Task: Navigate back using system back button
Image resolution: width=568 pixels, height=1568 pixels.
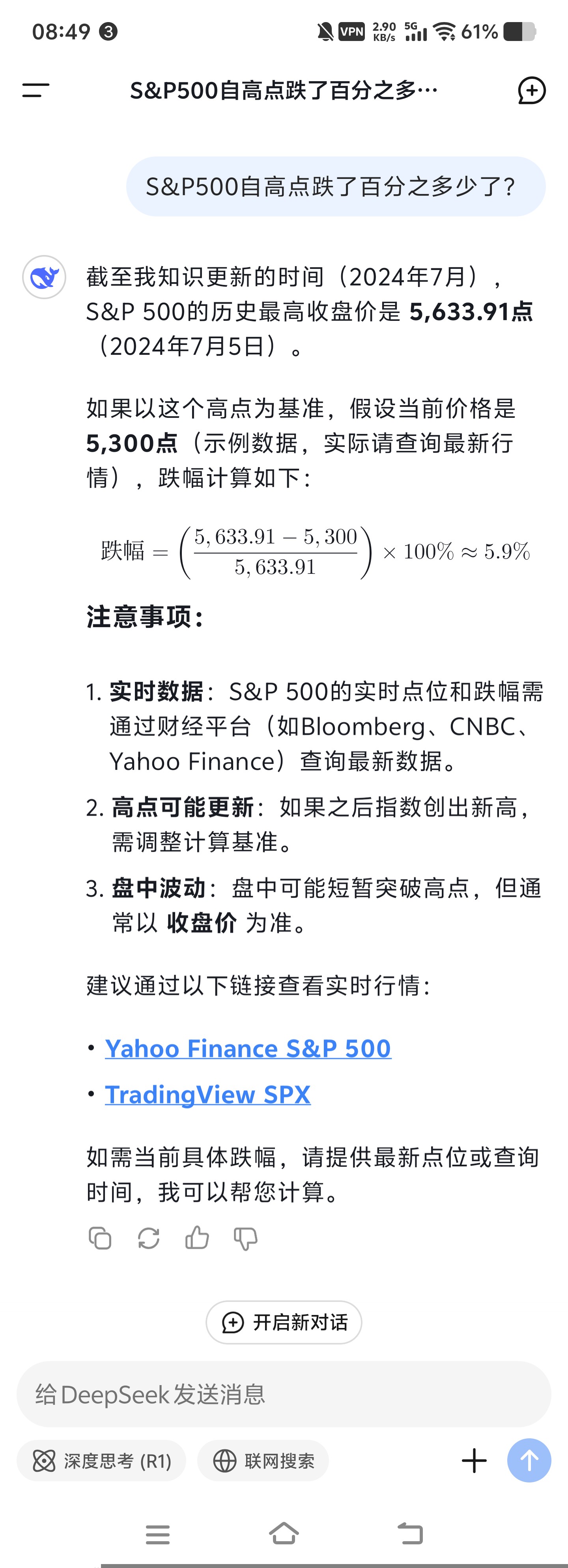Action: [410, 1534]
